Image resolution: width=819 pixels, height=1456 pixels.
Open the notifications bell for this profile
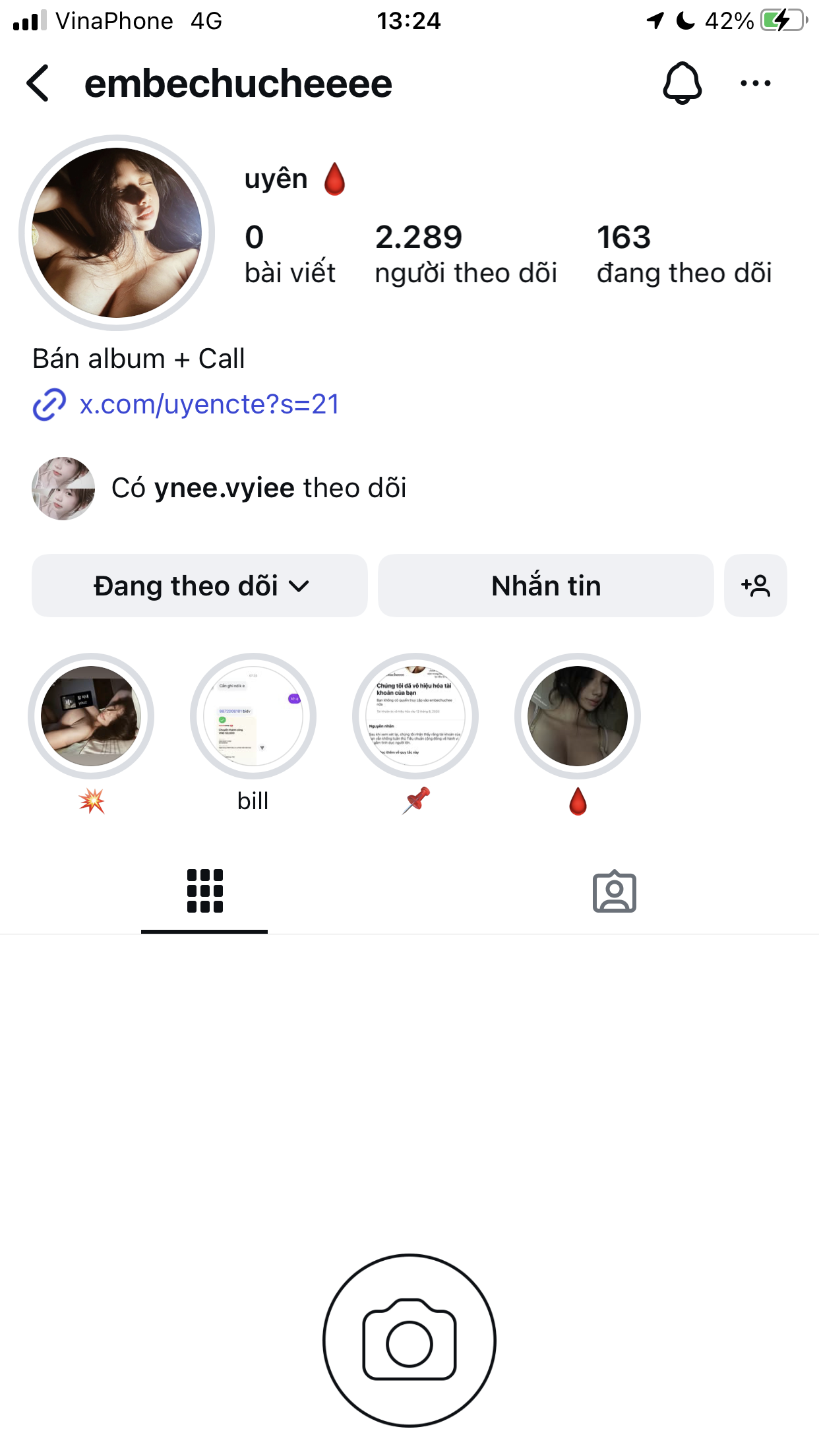click(682, 84)
